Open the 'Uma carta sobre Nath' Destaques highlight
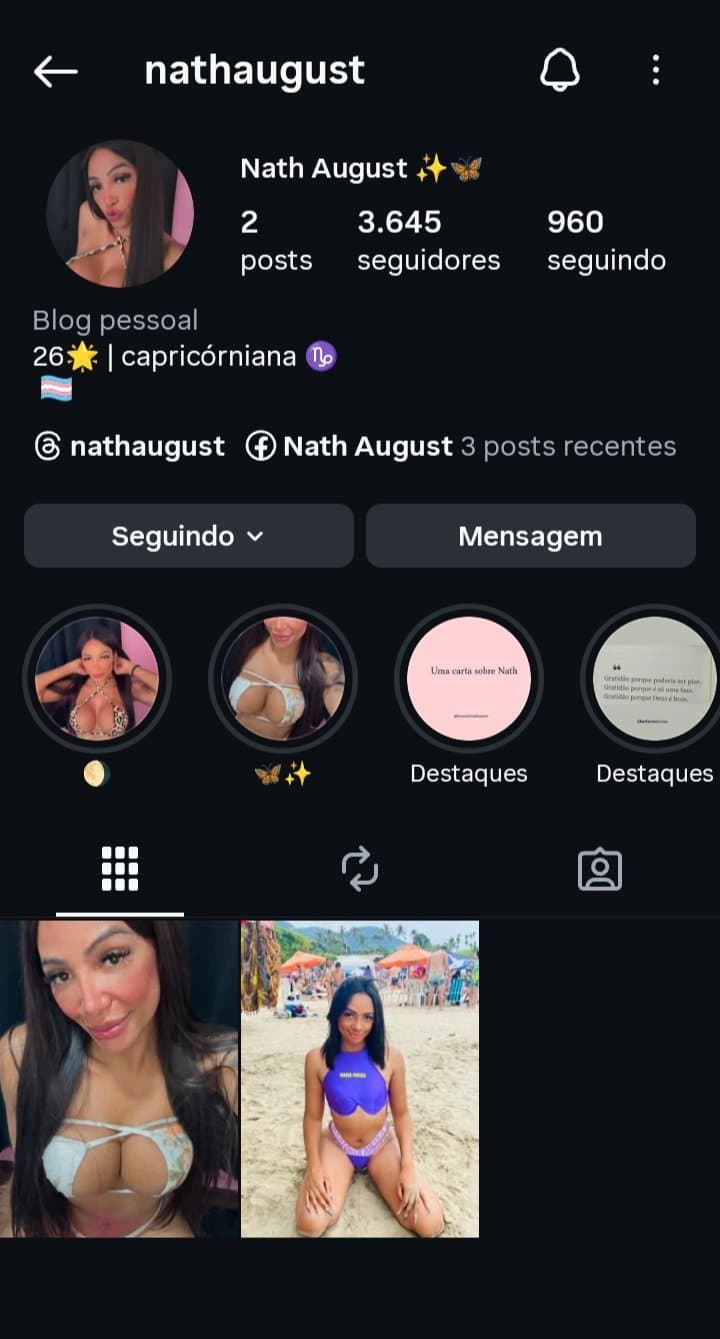720x1339 pixels. pyautogui.click(x=469, y=678)
